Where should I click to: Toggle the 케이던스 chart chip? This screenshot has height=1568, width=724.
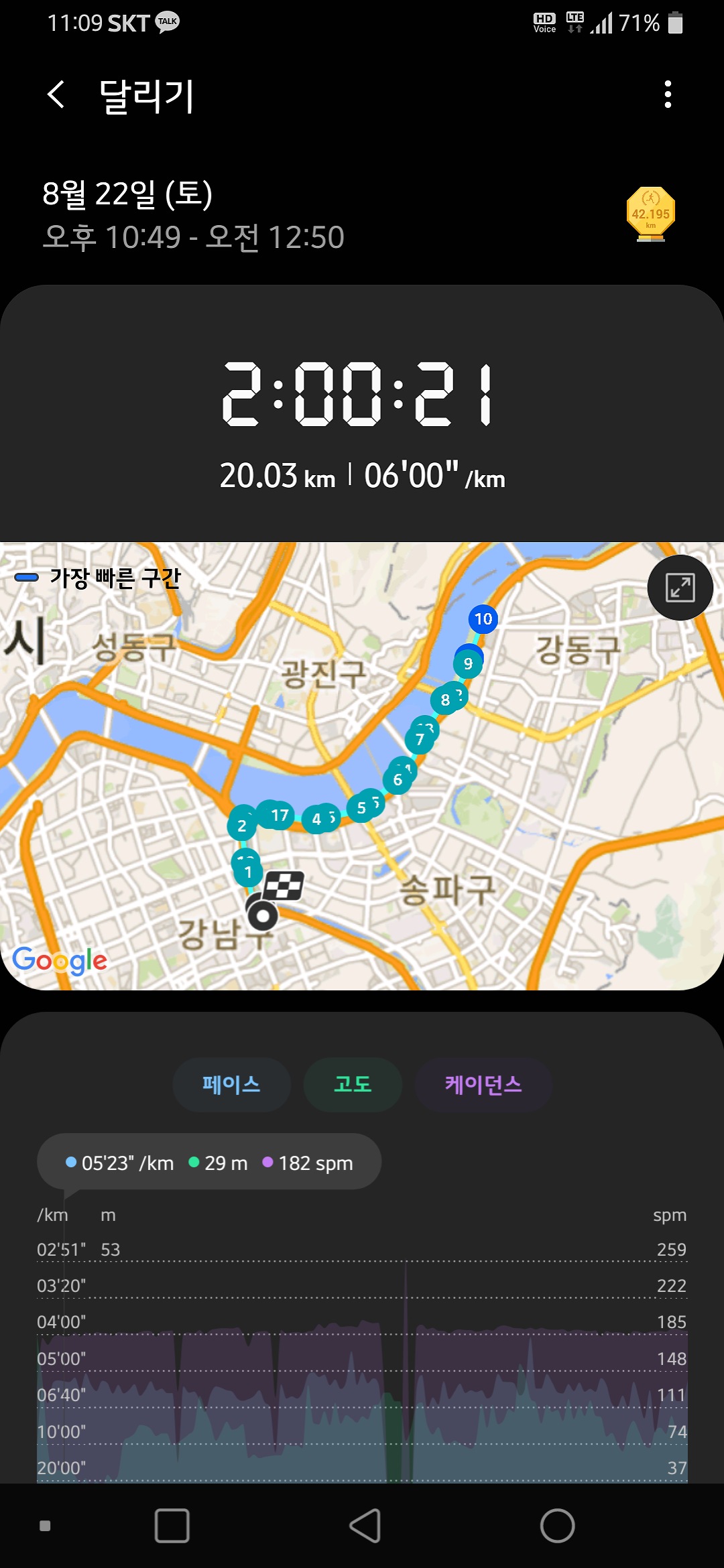(483, 1084)
